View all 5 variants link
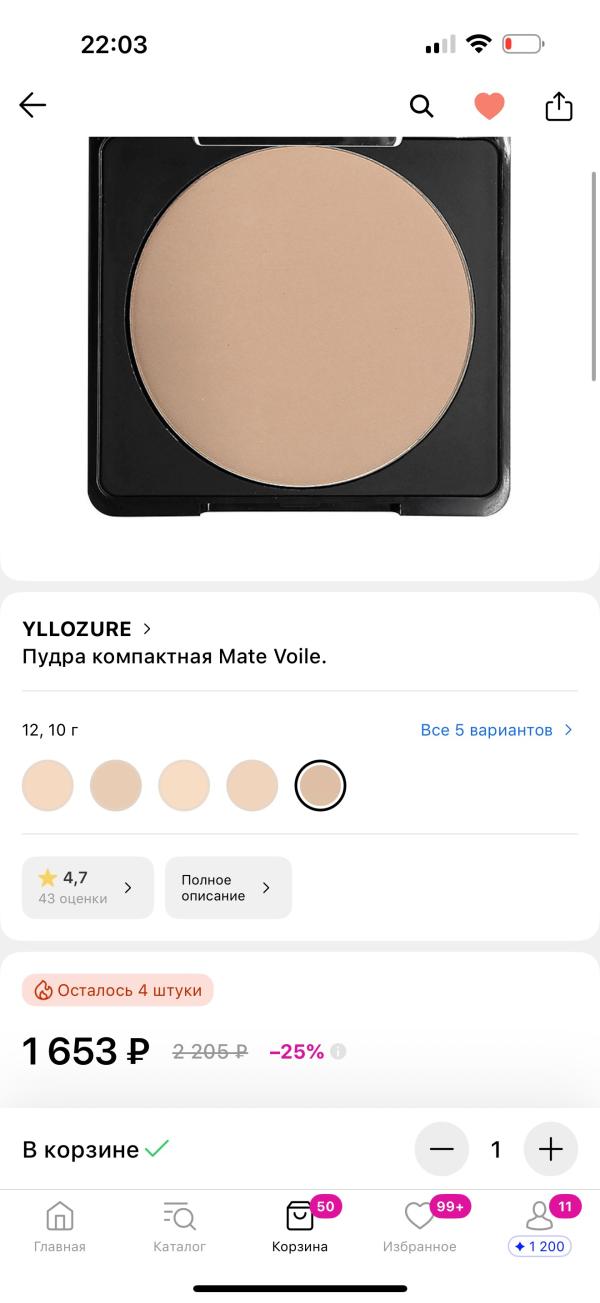 pyautogui.click(x=496, y=730)
